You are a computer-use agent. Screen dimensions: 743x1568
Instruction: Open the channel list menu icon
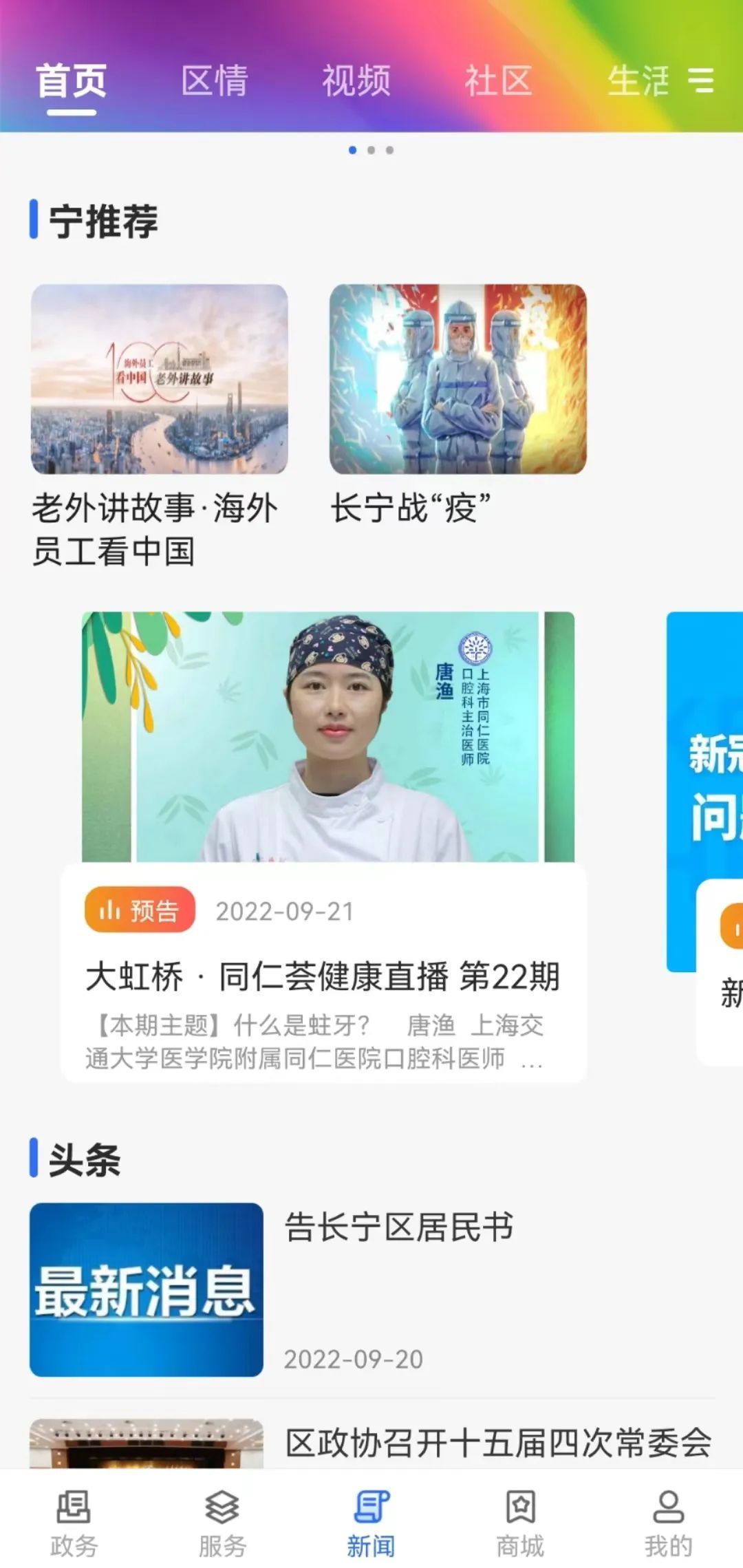701,80
